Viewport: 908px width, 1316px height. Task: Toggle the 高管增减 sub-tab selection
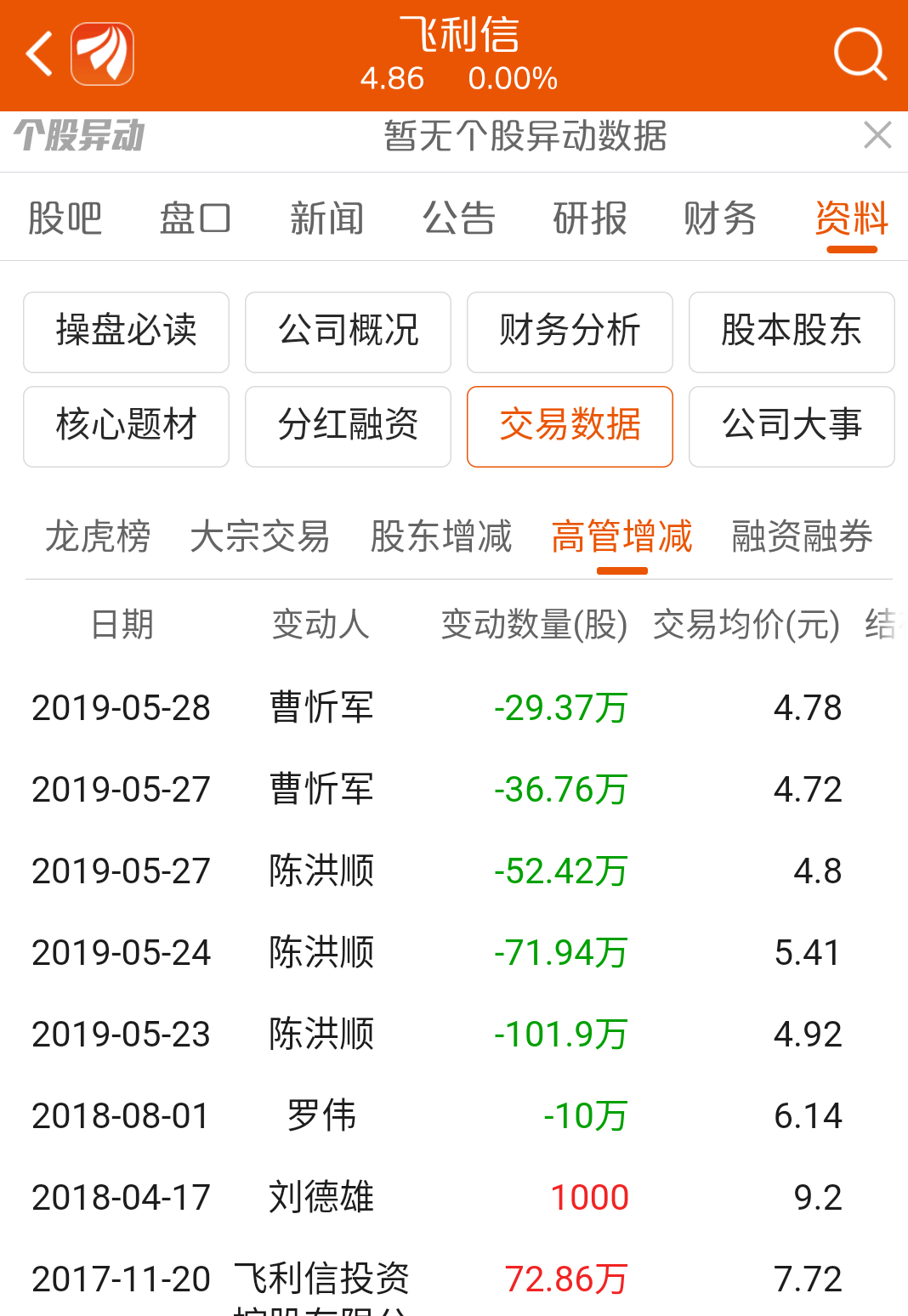(x=621, y=537)
